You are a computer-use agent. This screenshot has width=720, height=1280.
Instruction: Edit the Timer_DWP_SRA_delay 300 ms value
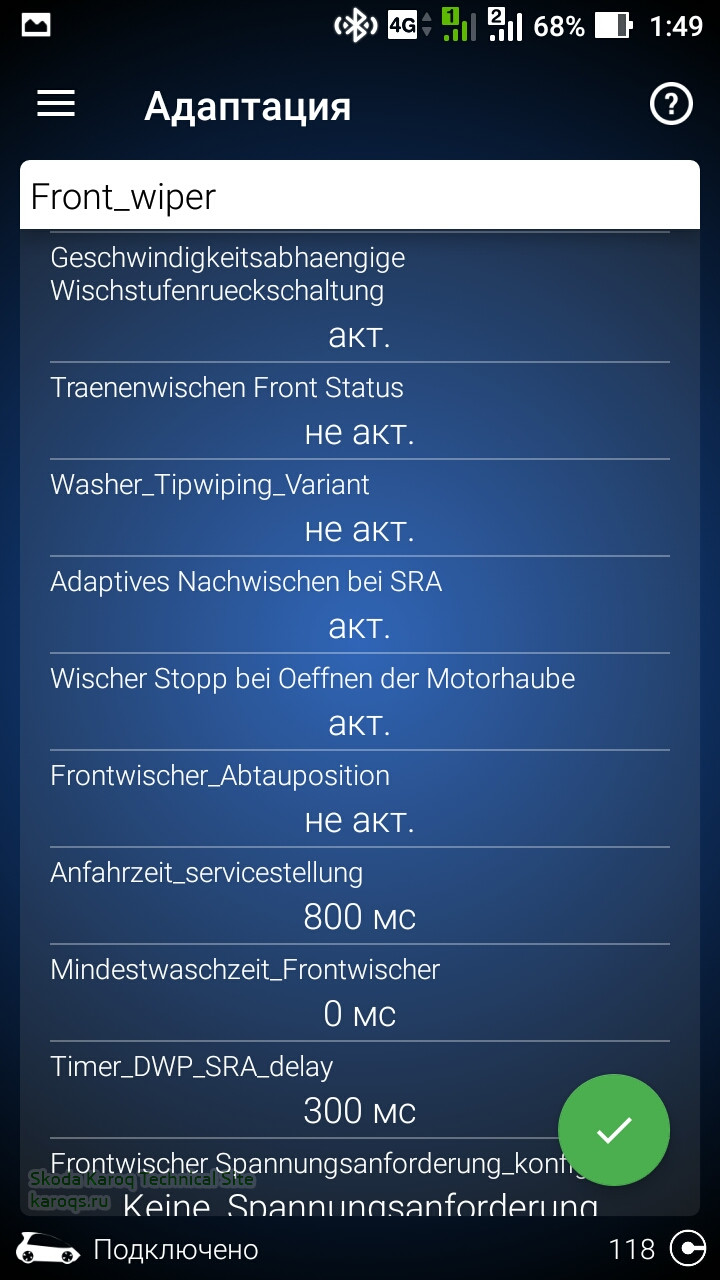coord(360,1110)
